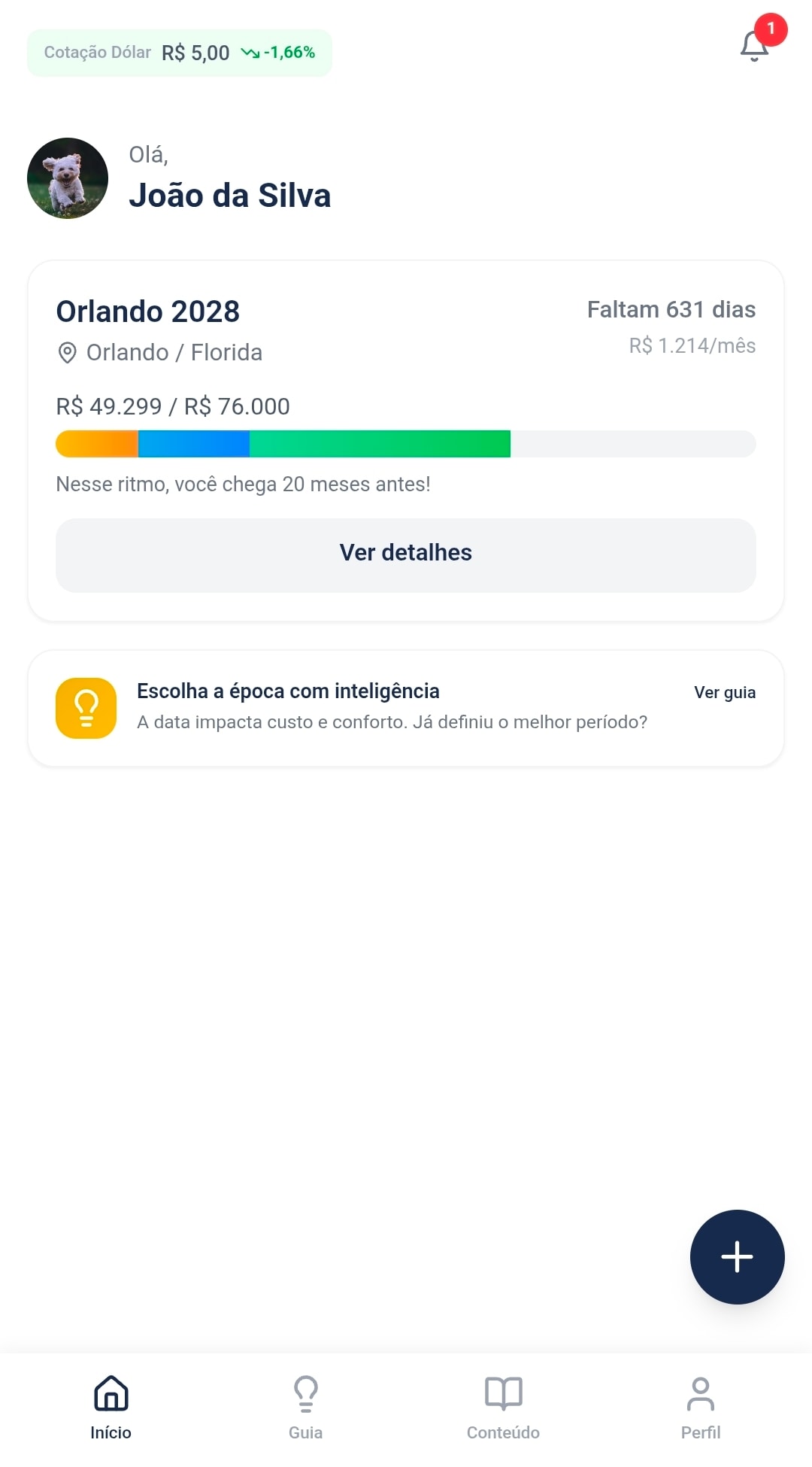Image resolution: width=812 pixels, height=1467 pixels.
Task: Click the yellow lightbulb tip icon
Action: (x=86, y=706)
